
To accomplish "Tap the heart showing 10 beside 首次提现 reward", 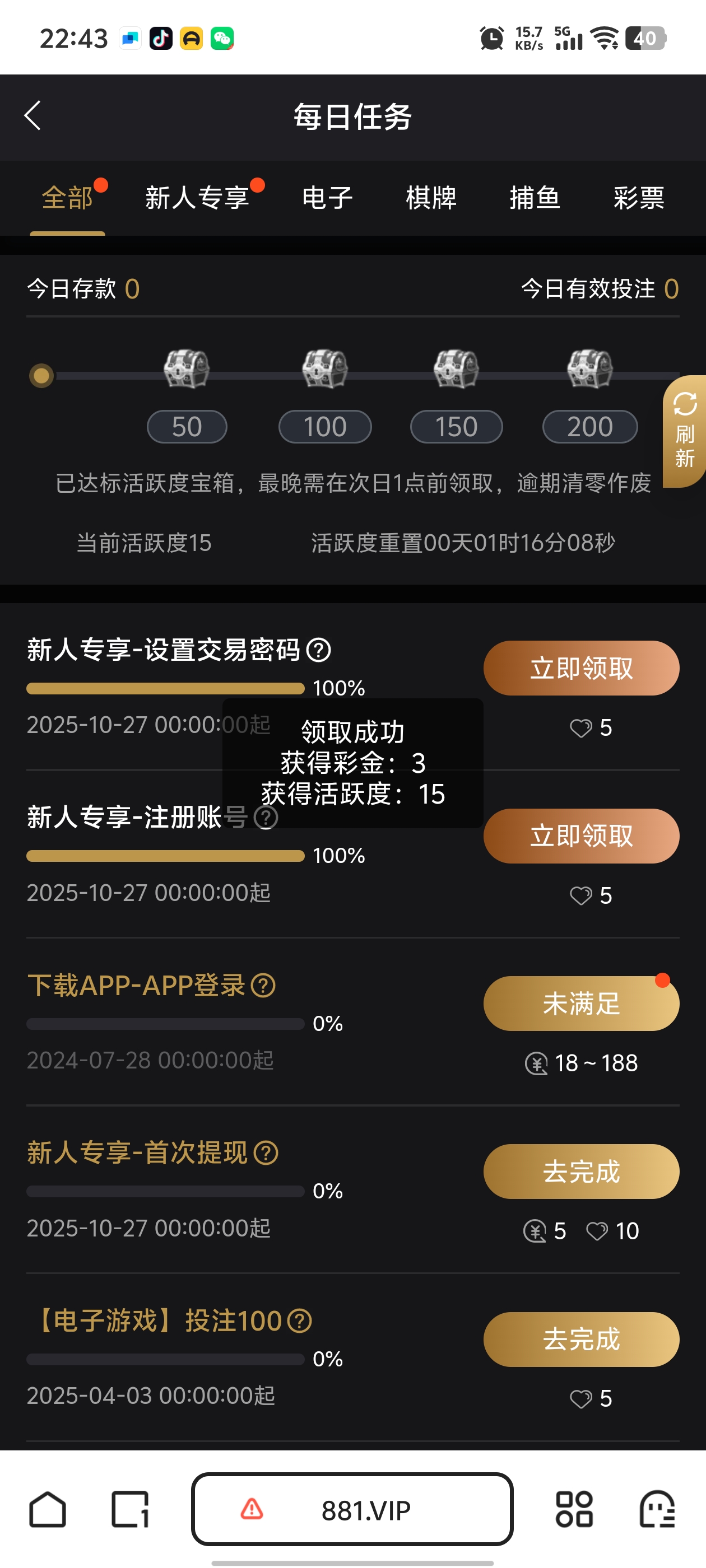I will click(x=597, y=1231).
